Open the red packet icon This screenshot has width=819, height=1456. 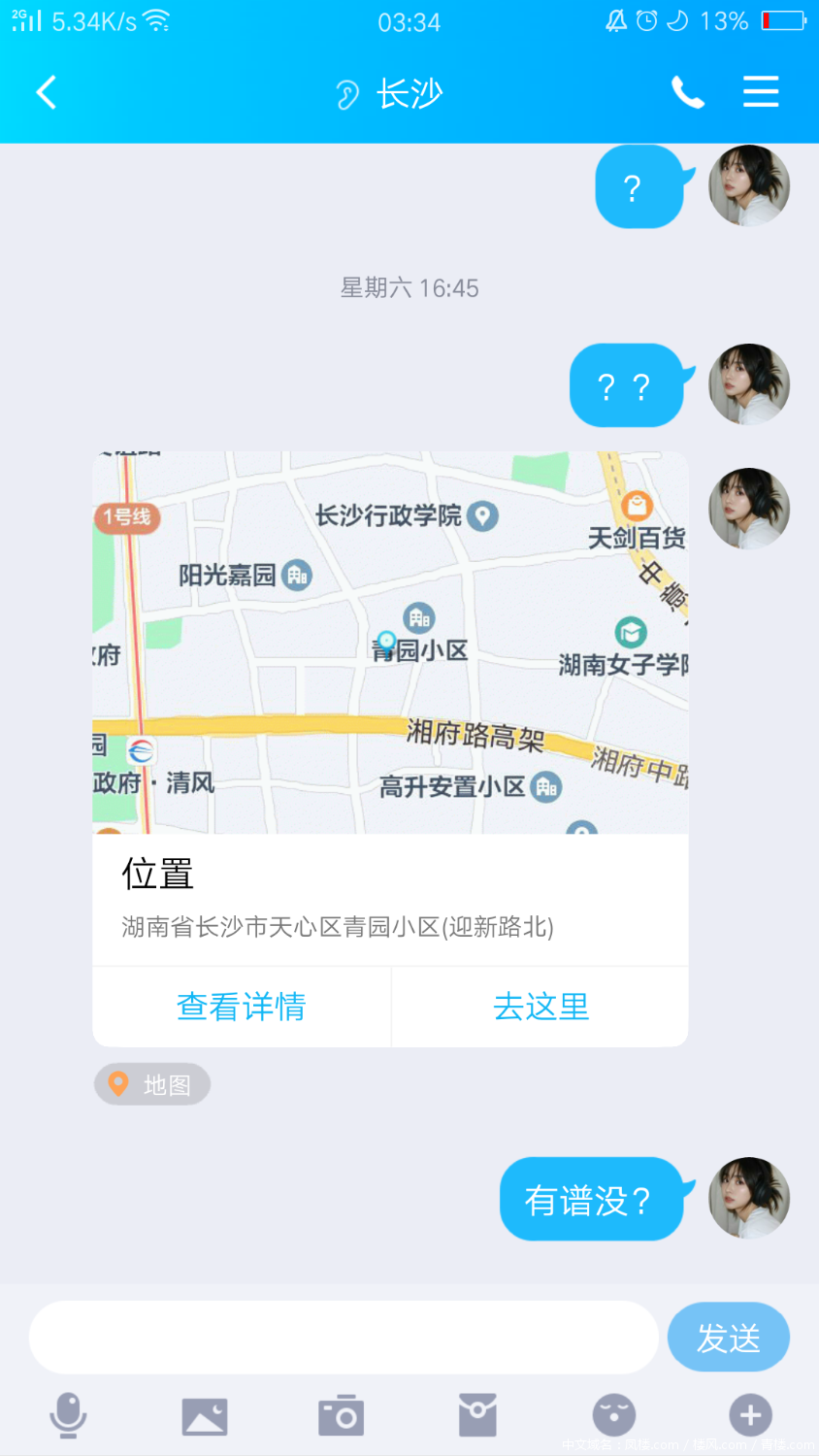(477, 1416)
